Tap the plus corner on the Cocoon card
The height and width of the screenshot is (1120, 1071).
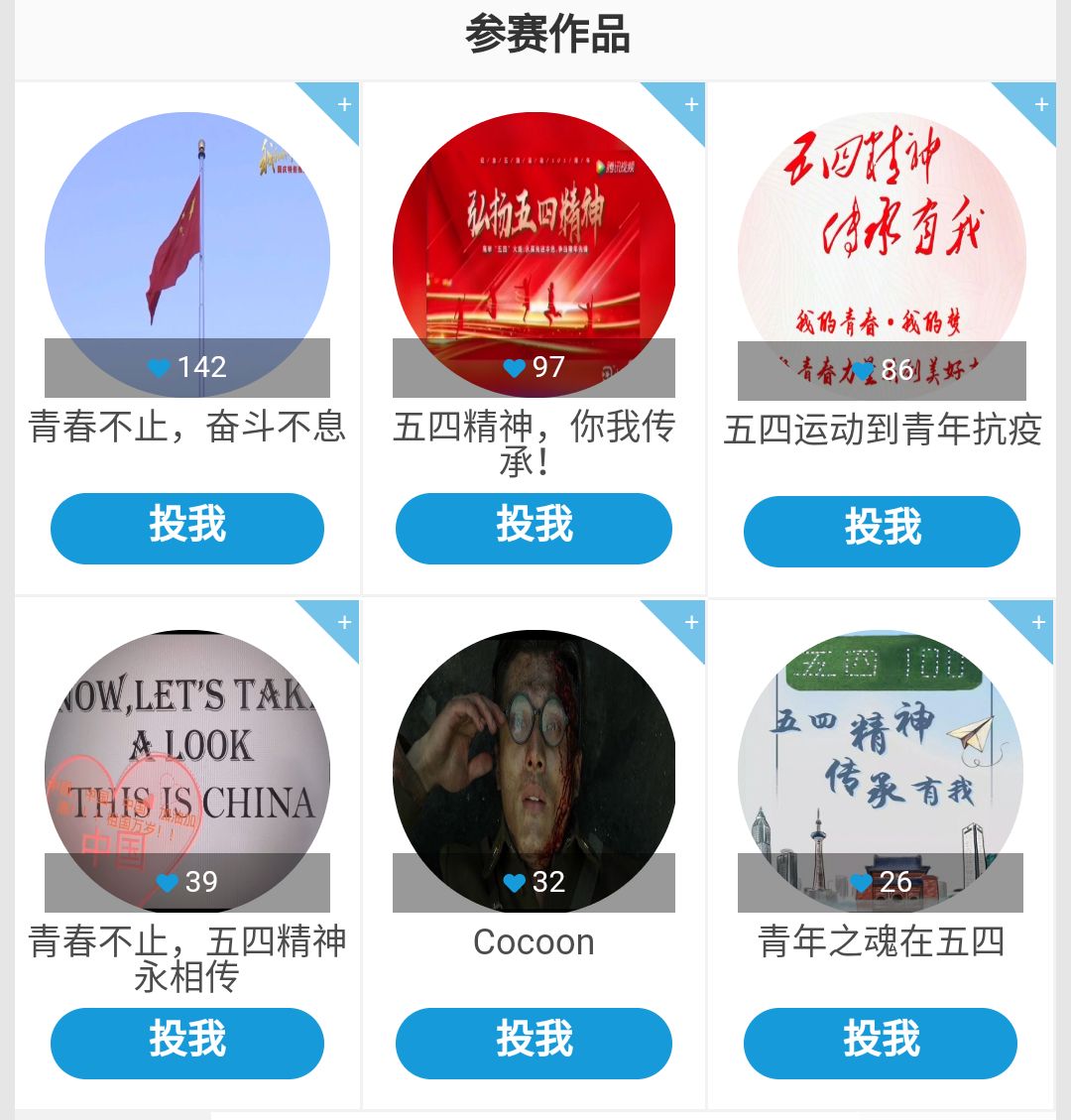click(x=687, y=621)
